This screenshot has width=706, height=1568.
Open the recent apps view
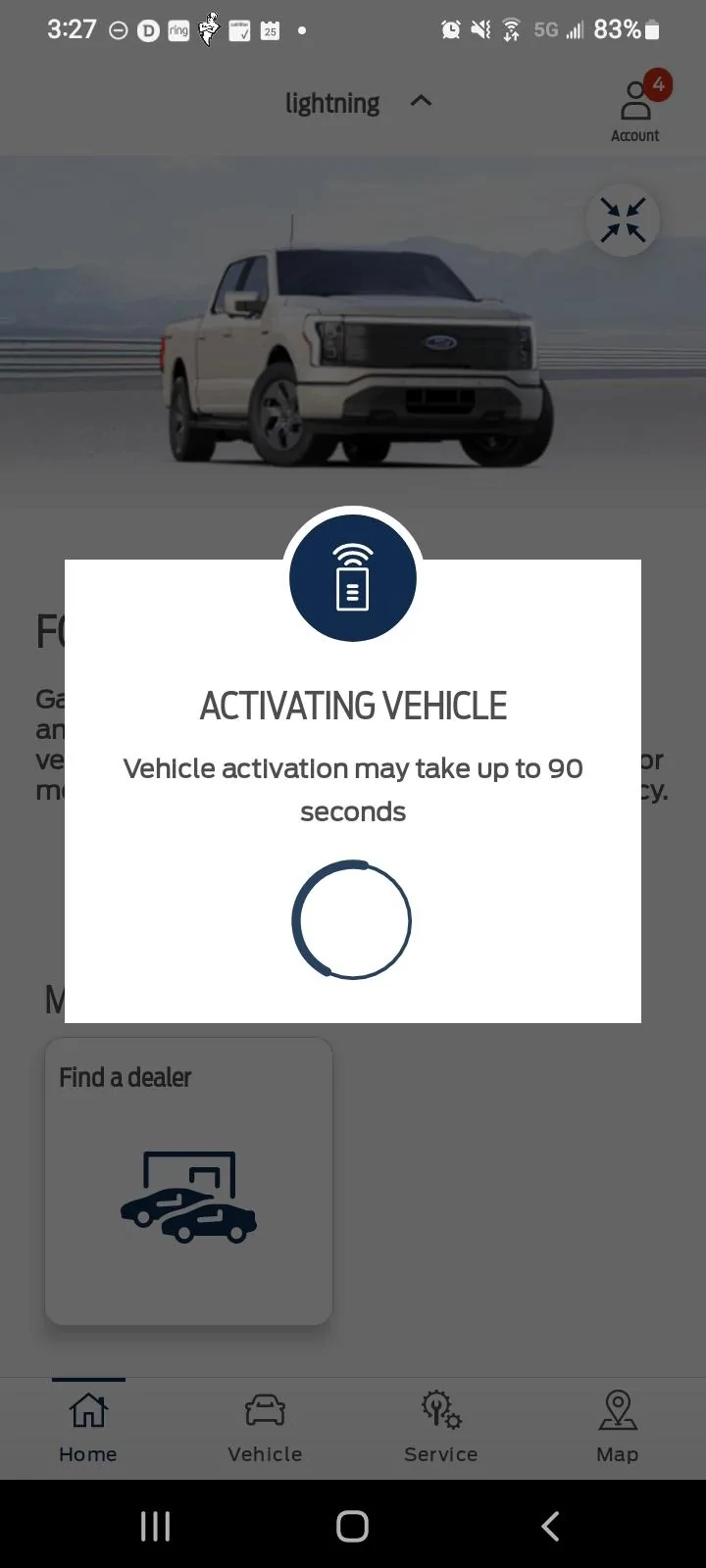click(x=155, y=1525)
